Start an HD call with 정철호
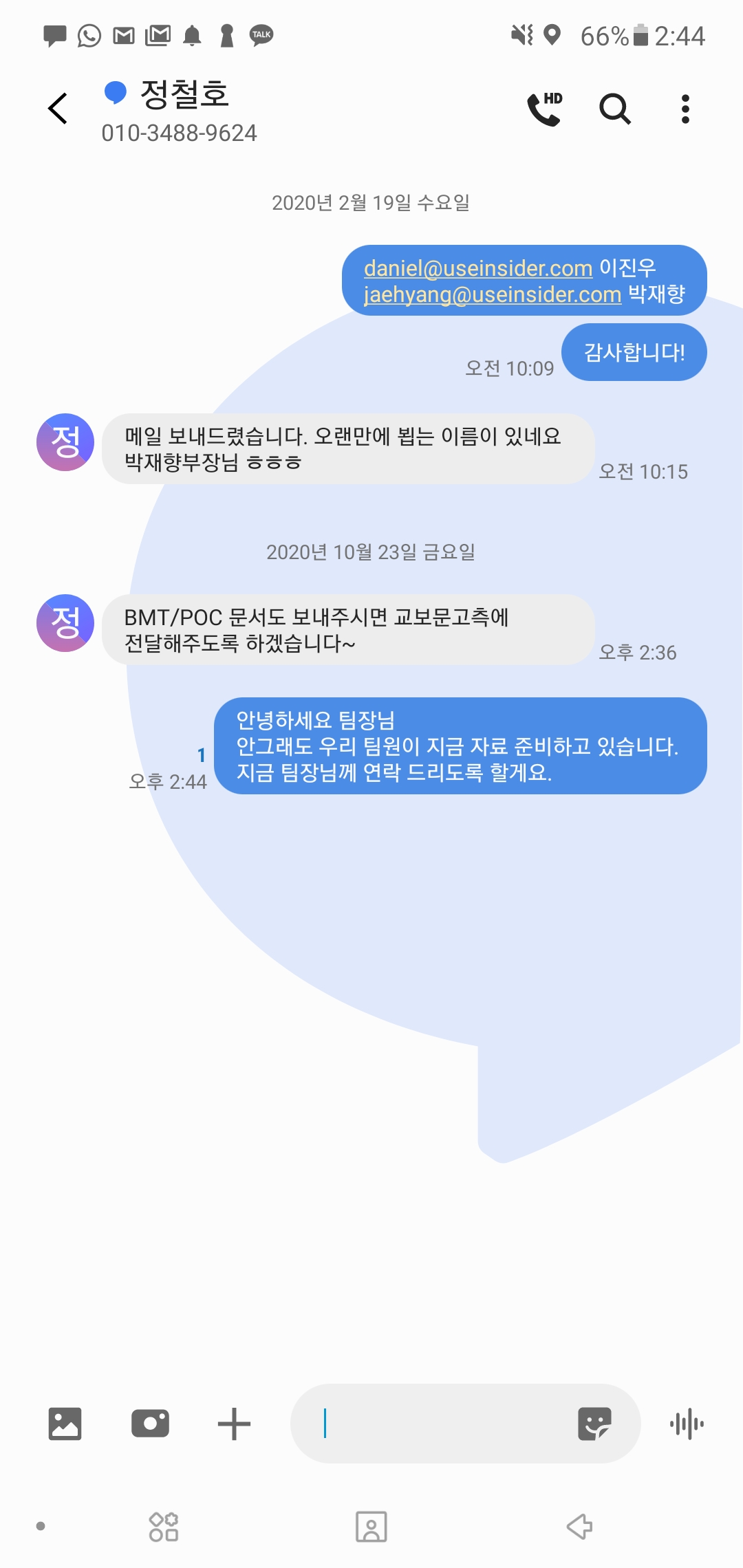This screenshot has width=743, height=1568. tap(544, 109)
